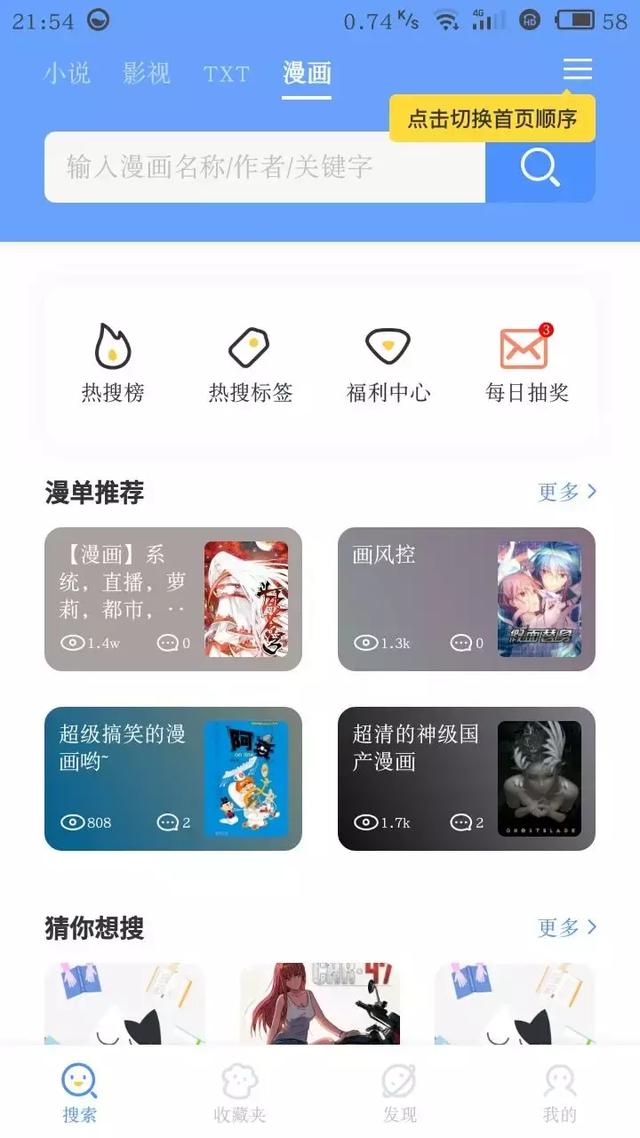Switch to the 收藏夹 bottom tab

click(x=239, y=1093)
